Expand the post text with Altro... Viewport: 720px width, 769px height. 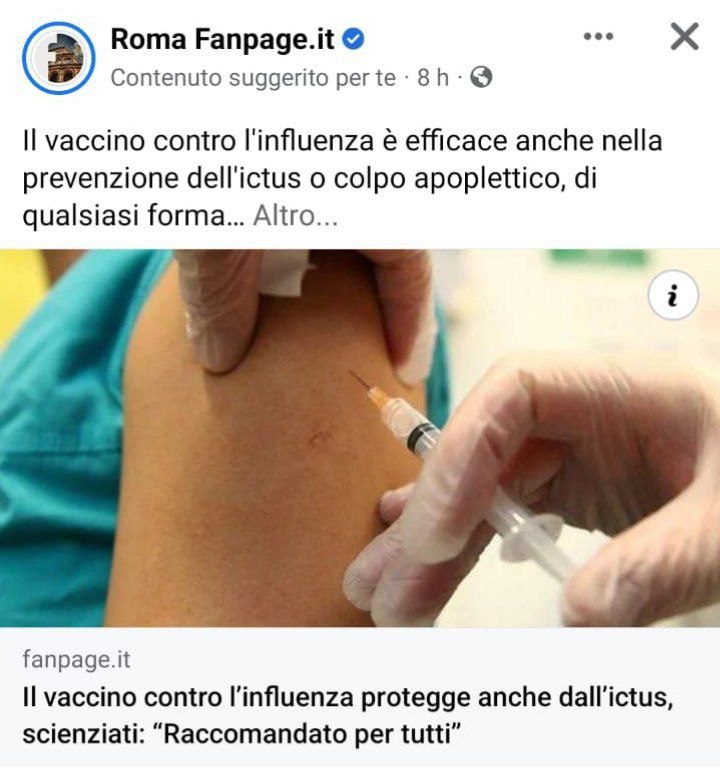pyautogui.click(x=294, y=215)
